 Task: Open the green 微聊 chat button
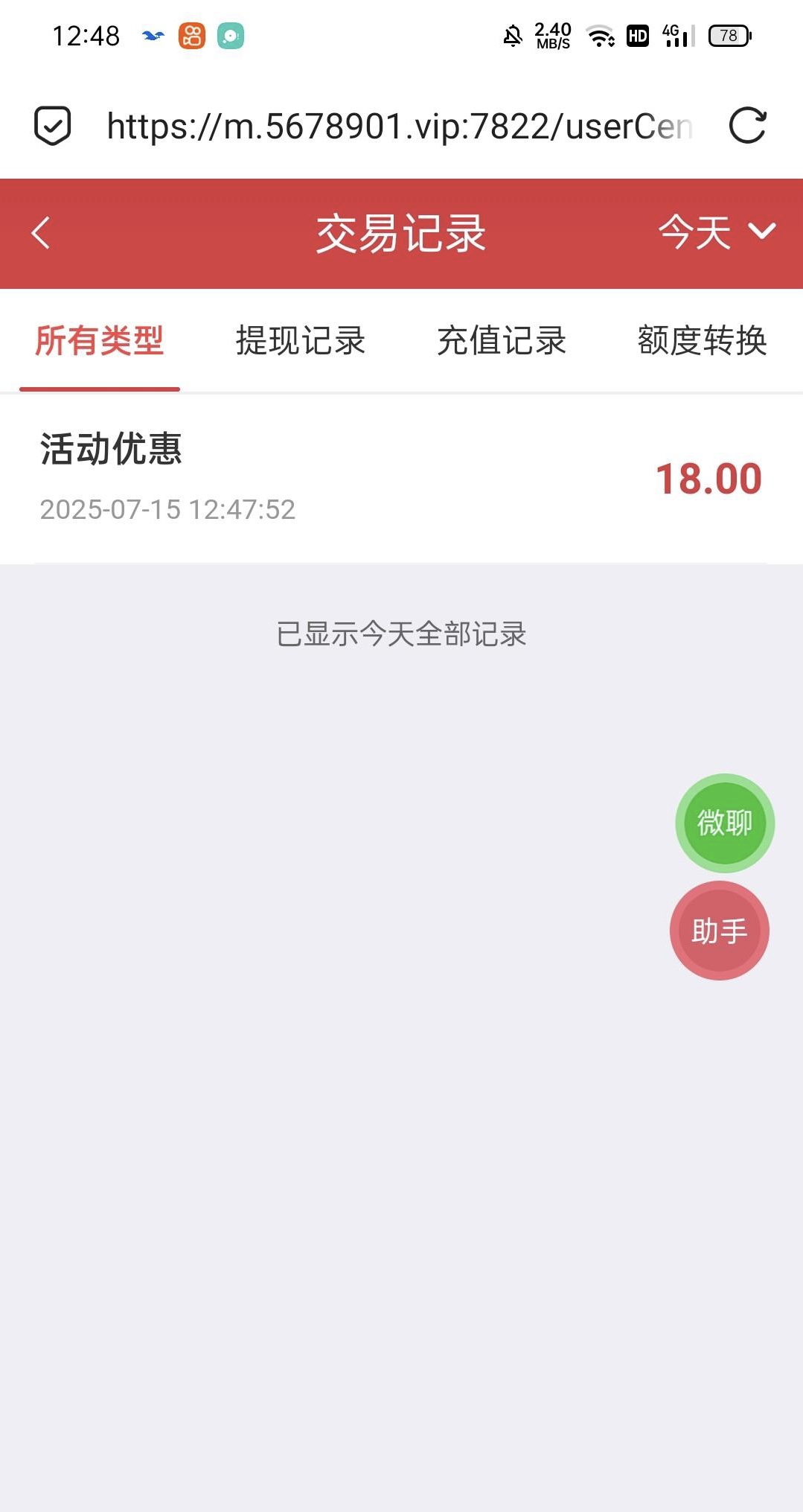click(x=725, y=823)
